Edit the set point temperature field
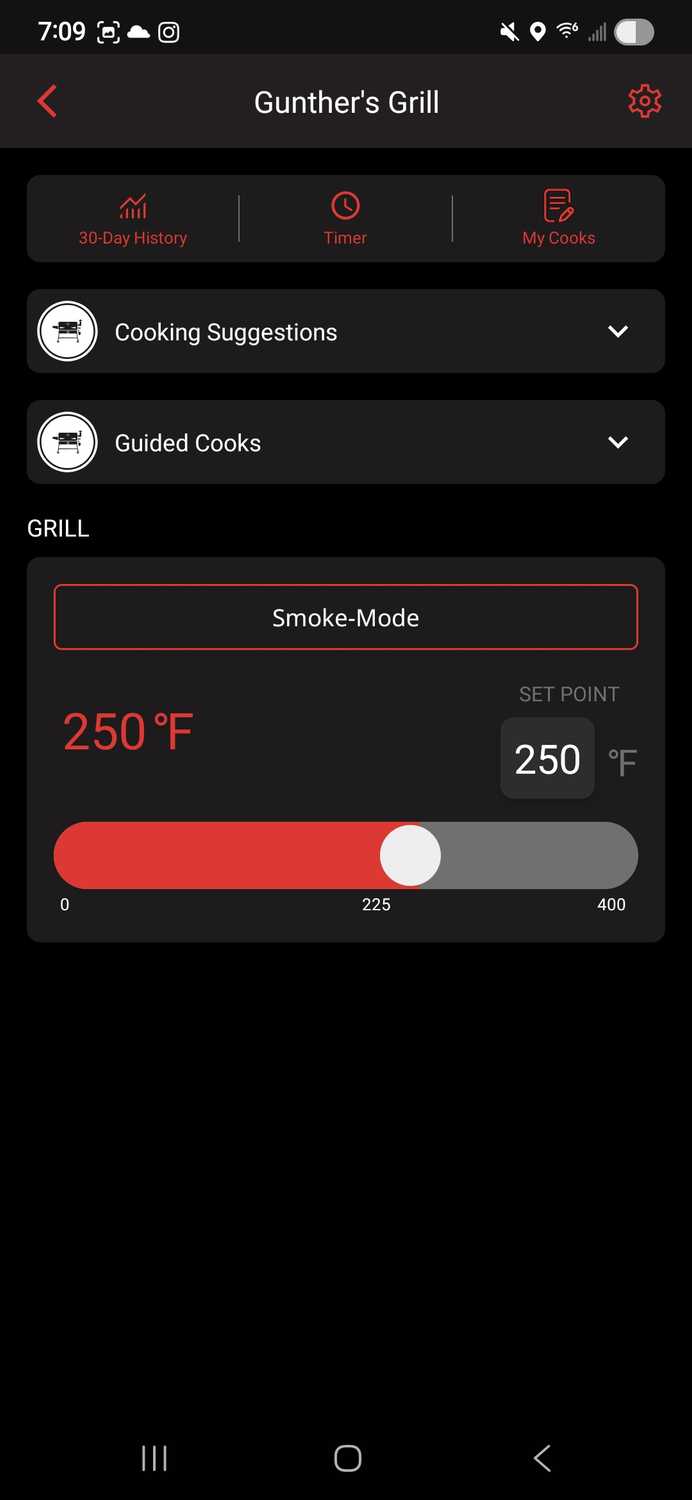 (x=547, y=759)
